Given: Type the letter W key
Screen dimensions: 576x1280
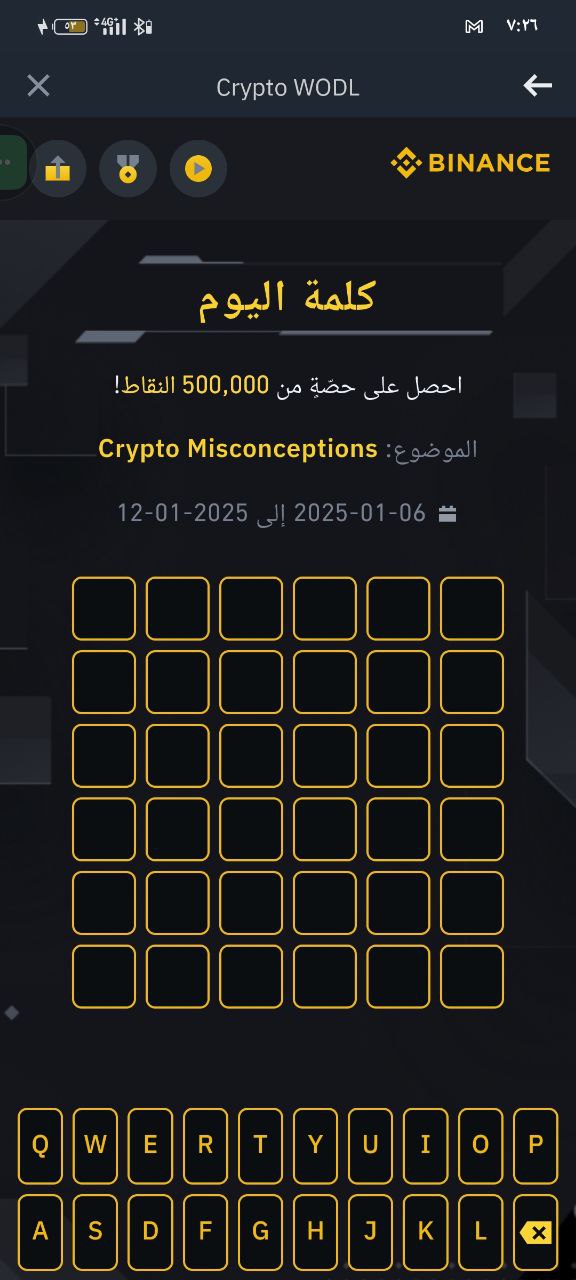Looking at the screenshot, I should 95,1146.
